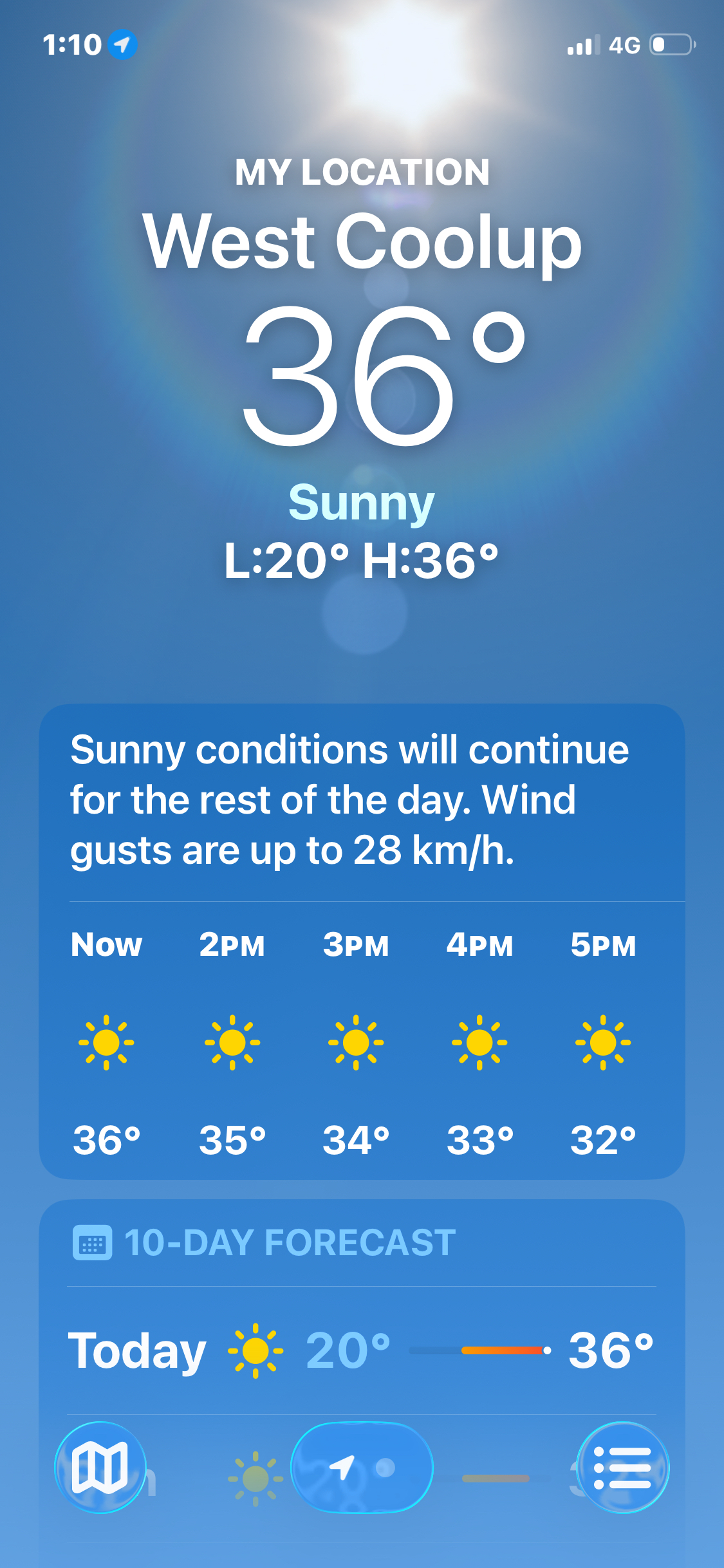Image resolution: width=724 pixels, height=1568 pixels.
Task: Open the saved locations list
Action: 622,1468
